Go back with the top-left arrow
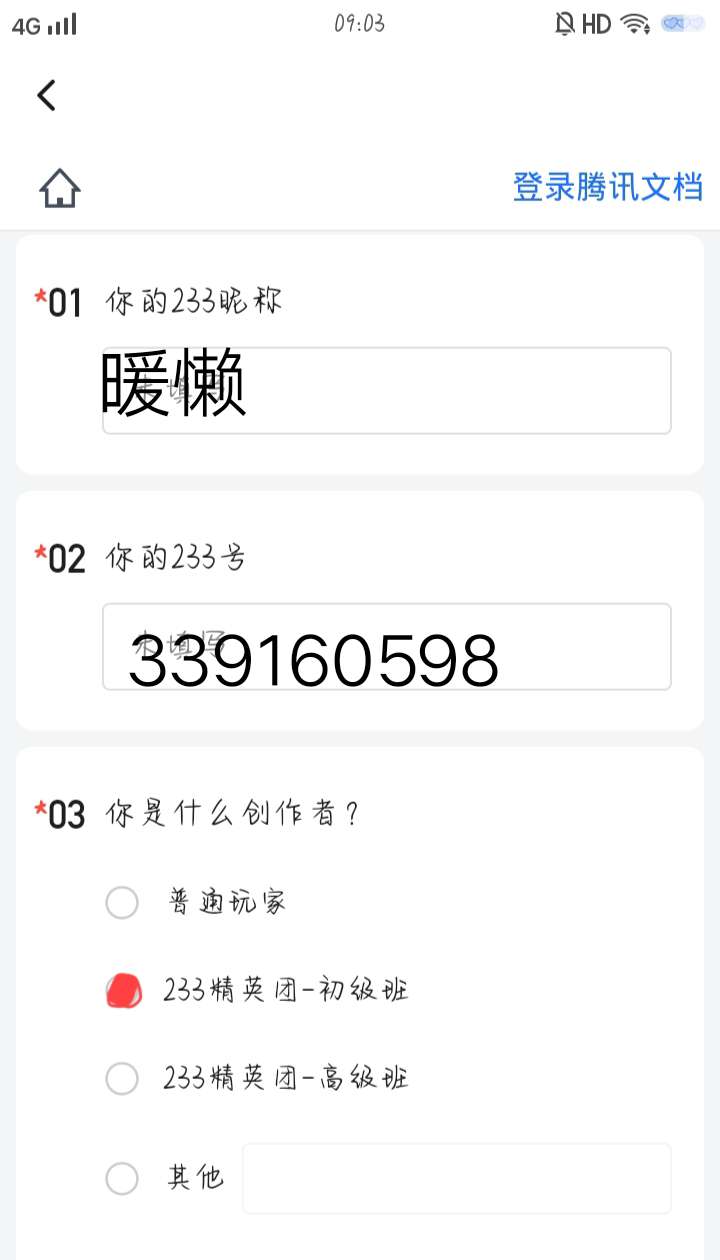Viewport: 720px width, 1260px height. tap(46, 95)
